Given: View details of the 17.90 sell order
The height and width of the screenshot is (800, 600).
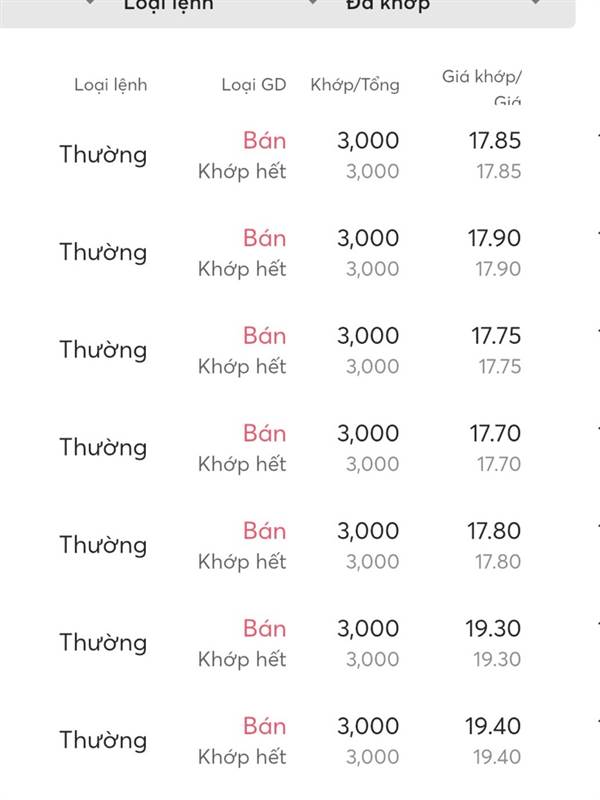Looking at the screenshot, I should tap(300, 253).
